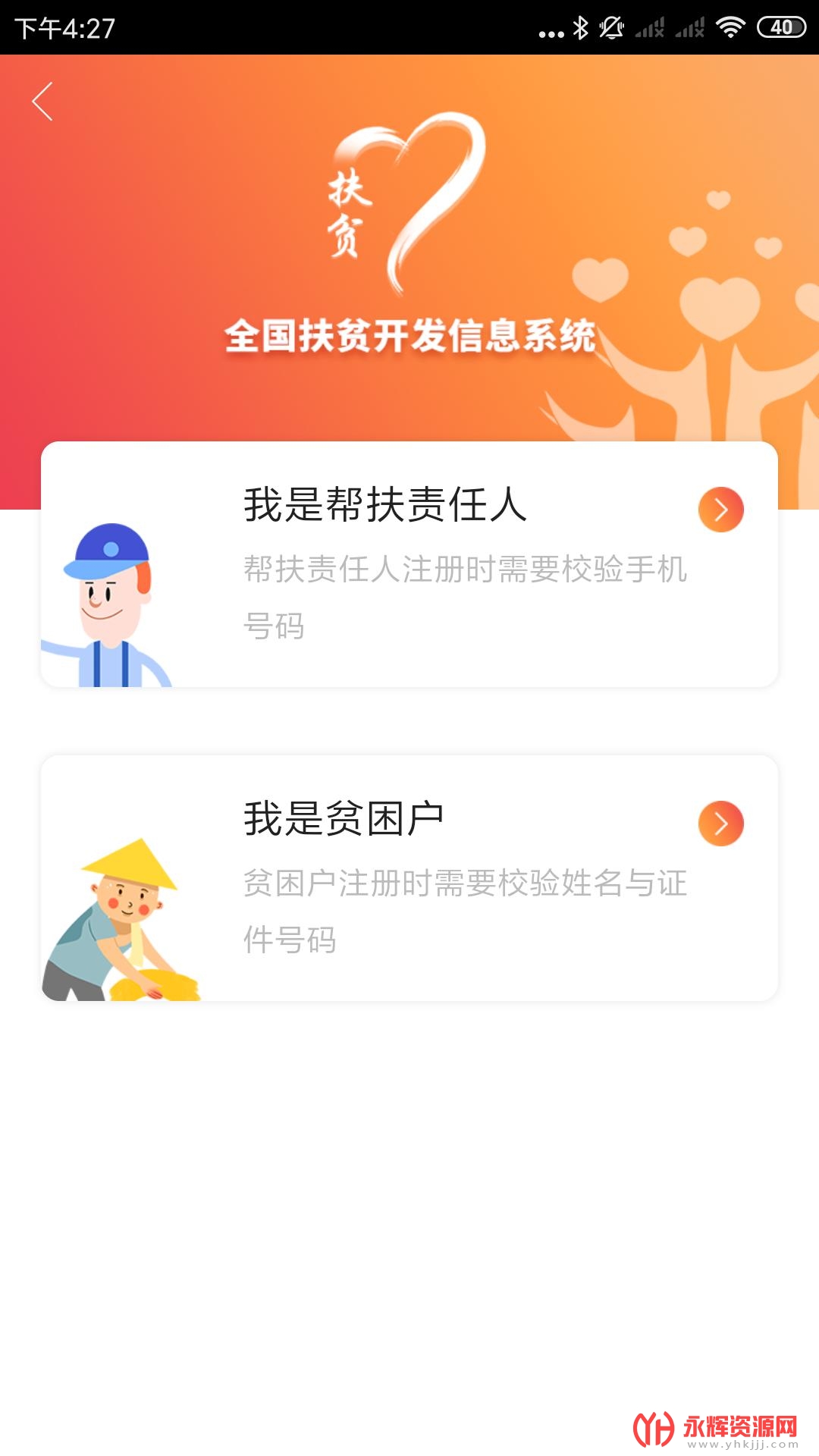819x1456 pixels.
Task: Select the 我是贫困户 card
Action: [409, 878]
